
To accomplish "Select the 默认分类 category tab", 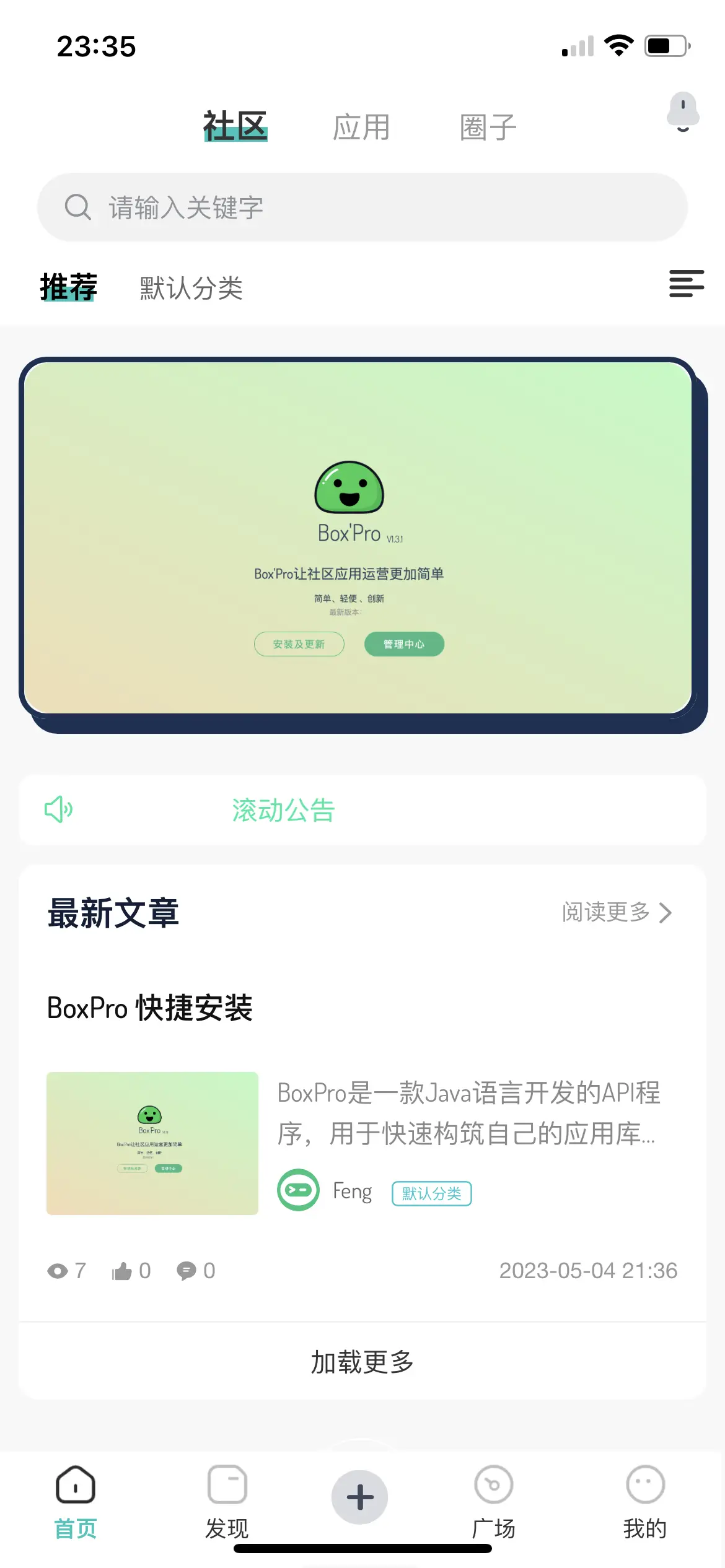I will click(x=191, y=288).
